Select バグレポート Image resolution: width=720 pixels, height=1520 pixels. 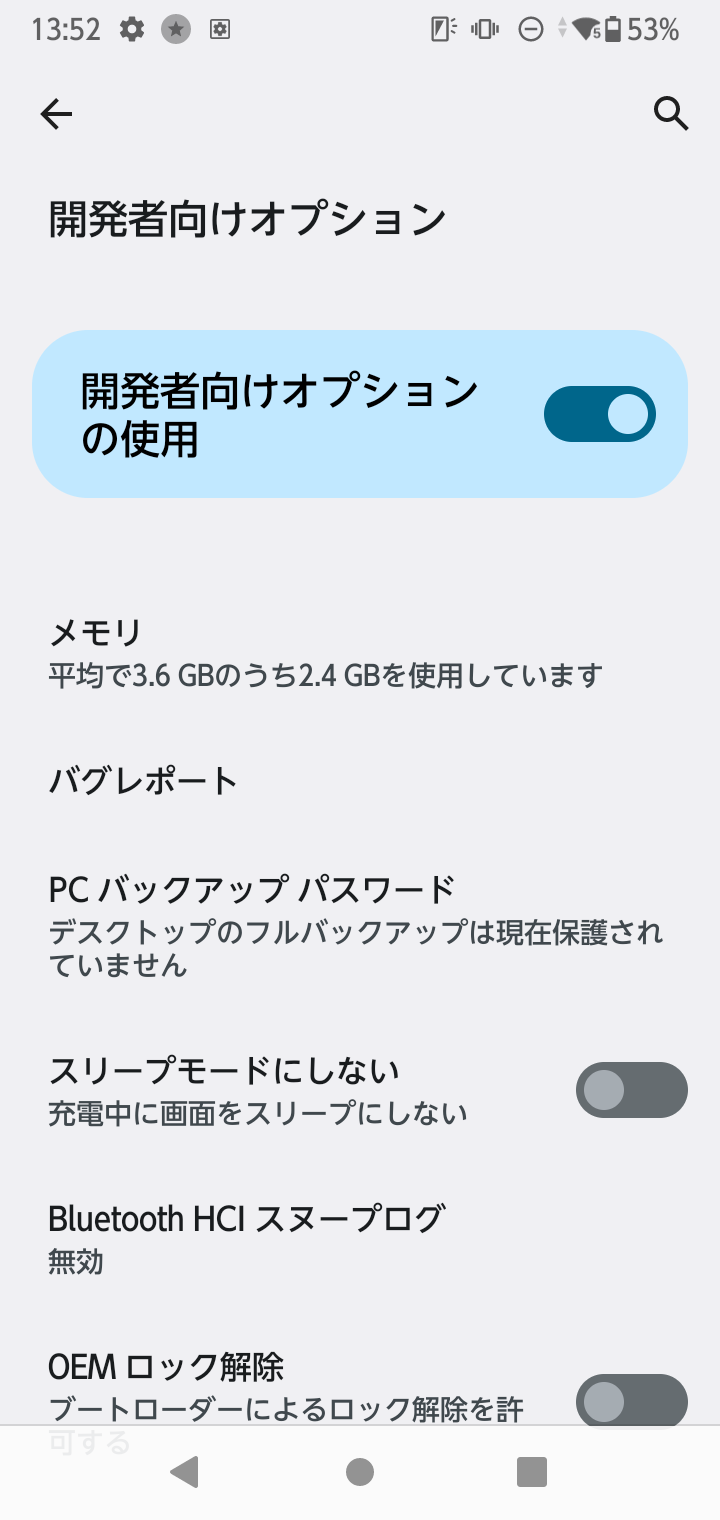[x=360, y=780]
